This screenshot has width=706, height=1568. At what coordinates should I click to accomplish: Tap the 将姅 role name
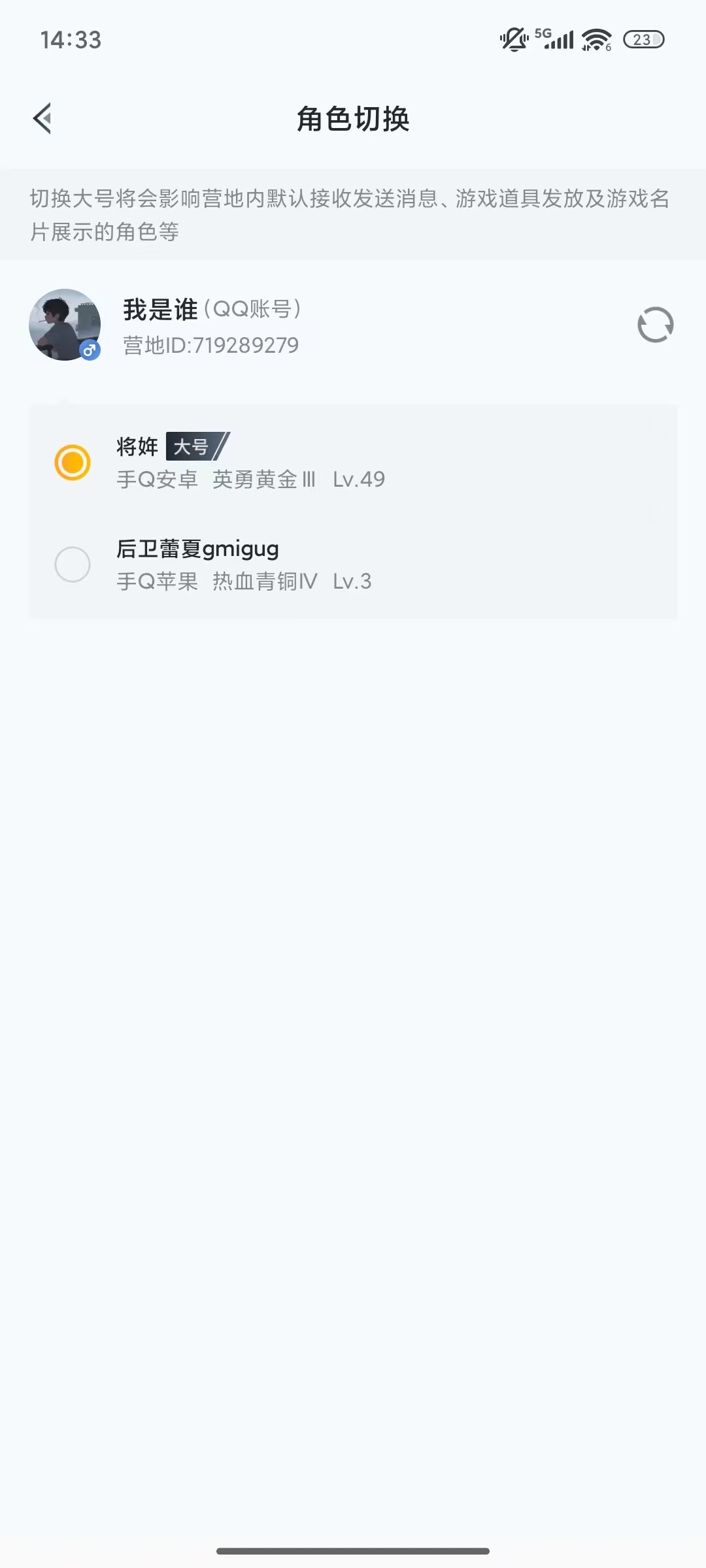click(135, 446)
